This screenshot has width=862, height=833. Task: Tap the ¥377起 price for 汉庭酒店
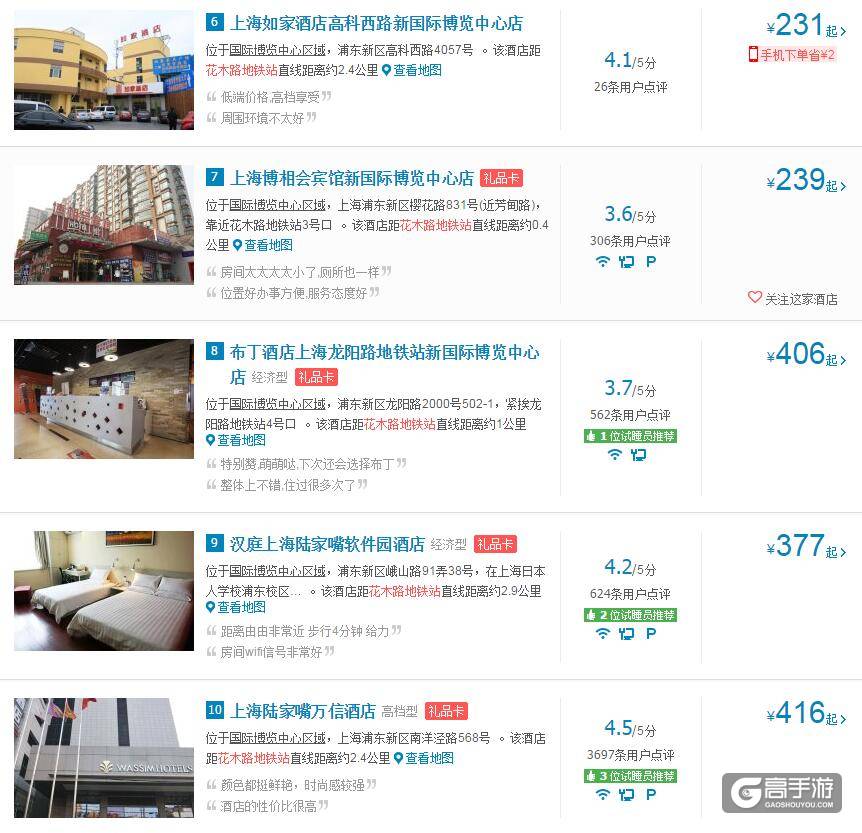click(805, 547)
